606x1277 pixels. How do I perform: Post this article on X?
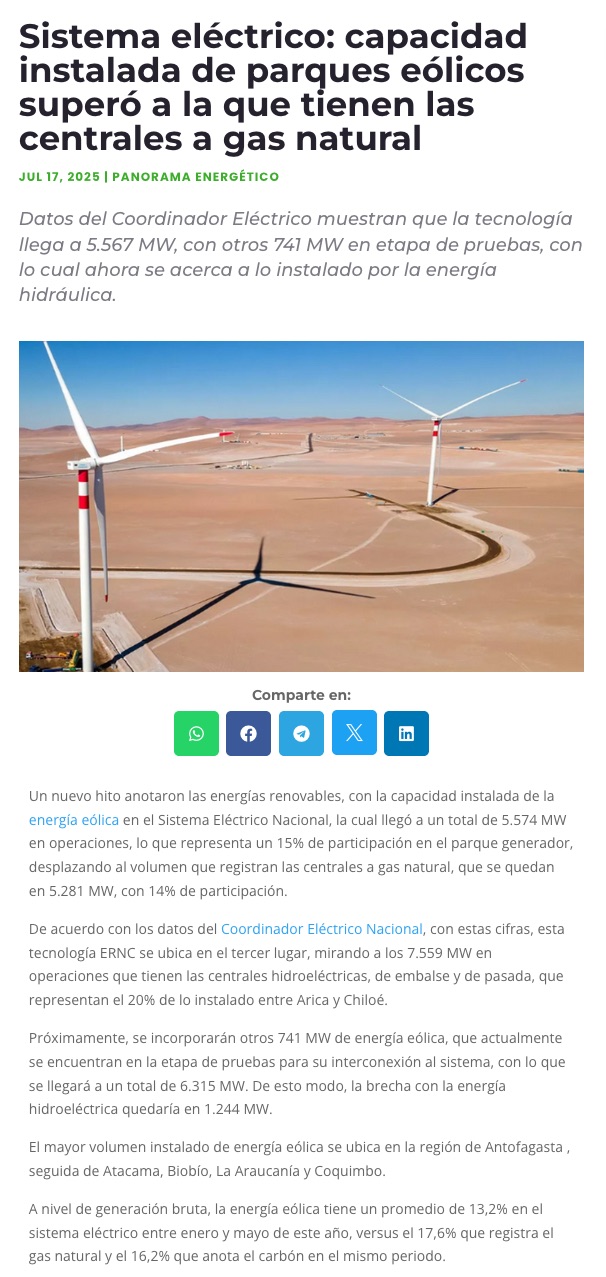pyautogui.click(x=354, y=733)
